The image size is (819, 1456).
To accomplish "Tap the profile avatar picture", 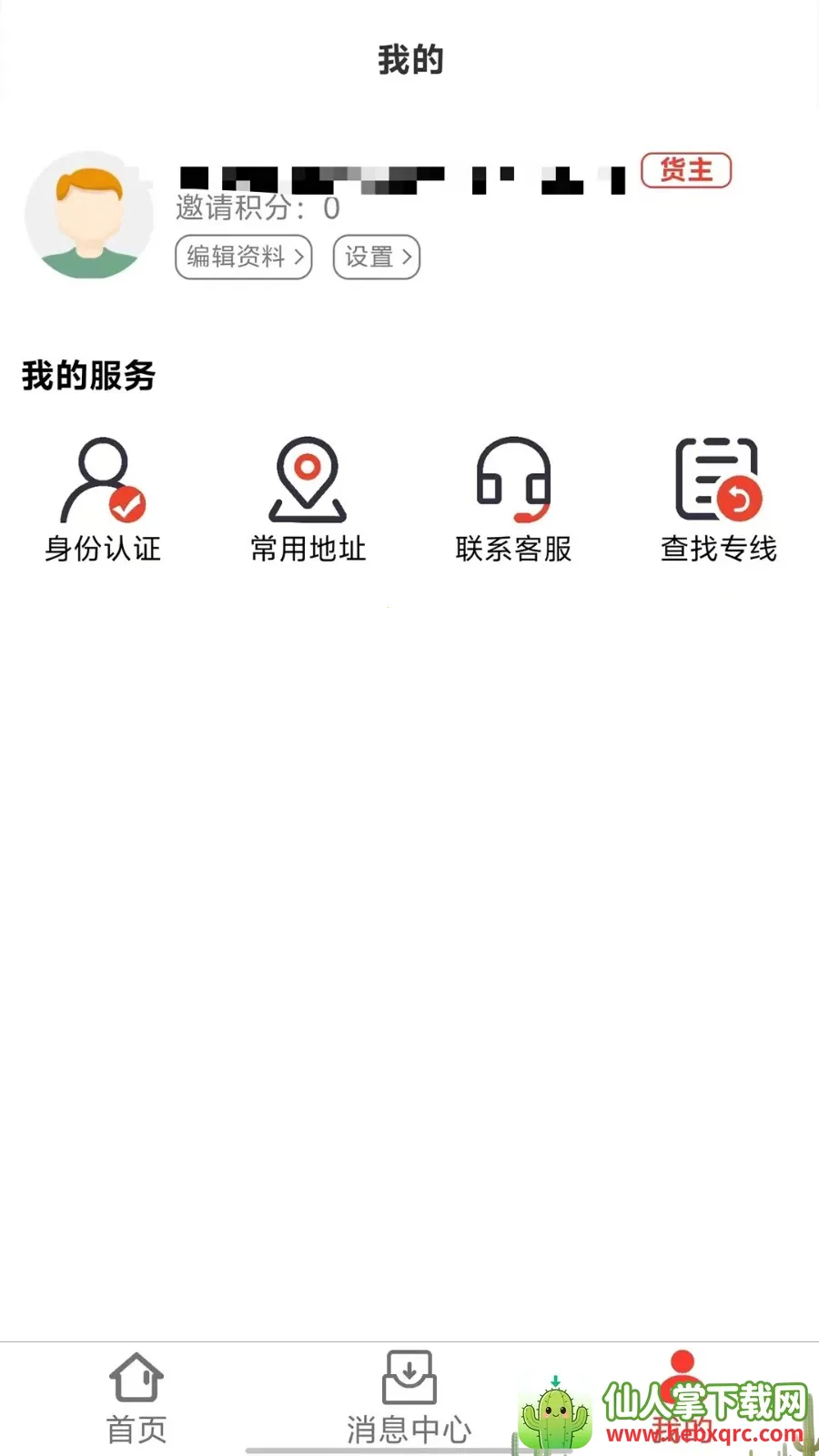I will point(89,215).
